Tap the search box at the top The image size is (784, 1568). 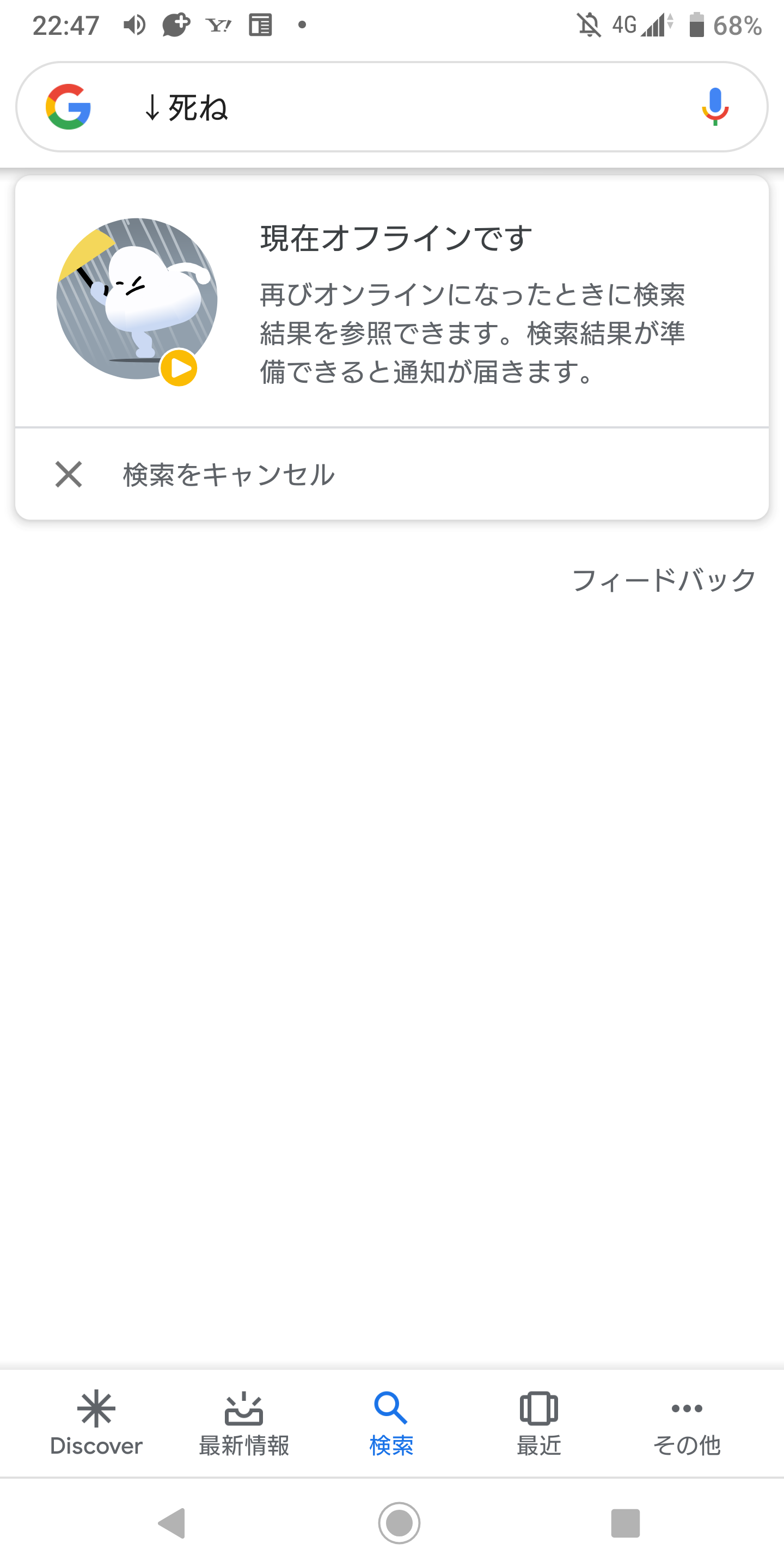[x=390, y=108]
